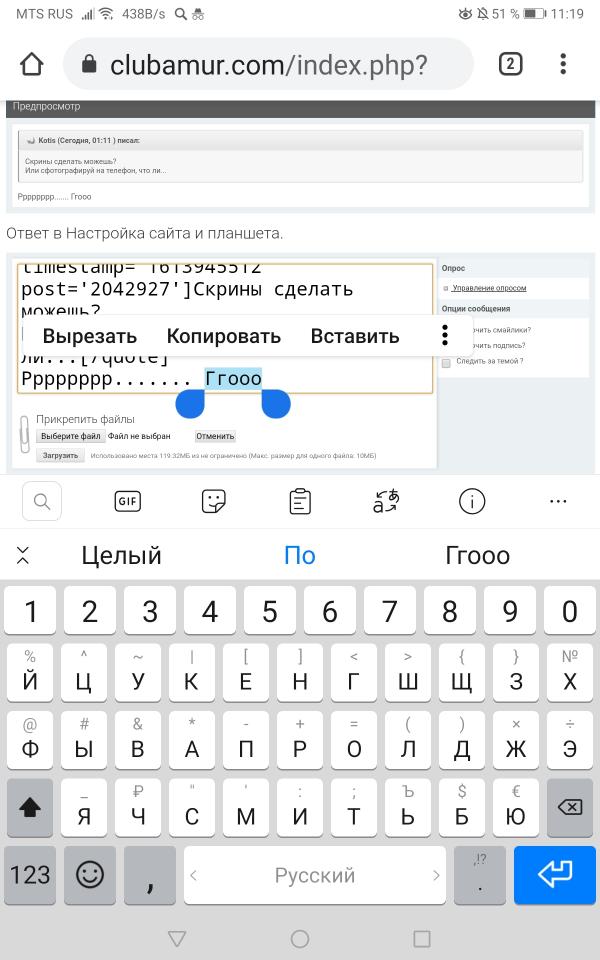Open the keyboard translate tool
The image size is (600, 960).
tap(386, 501)
